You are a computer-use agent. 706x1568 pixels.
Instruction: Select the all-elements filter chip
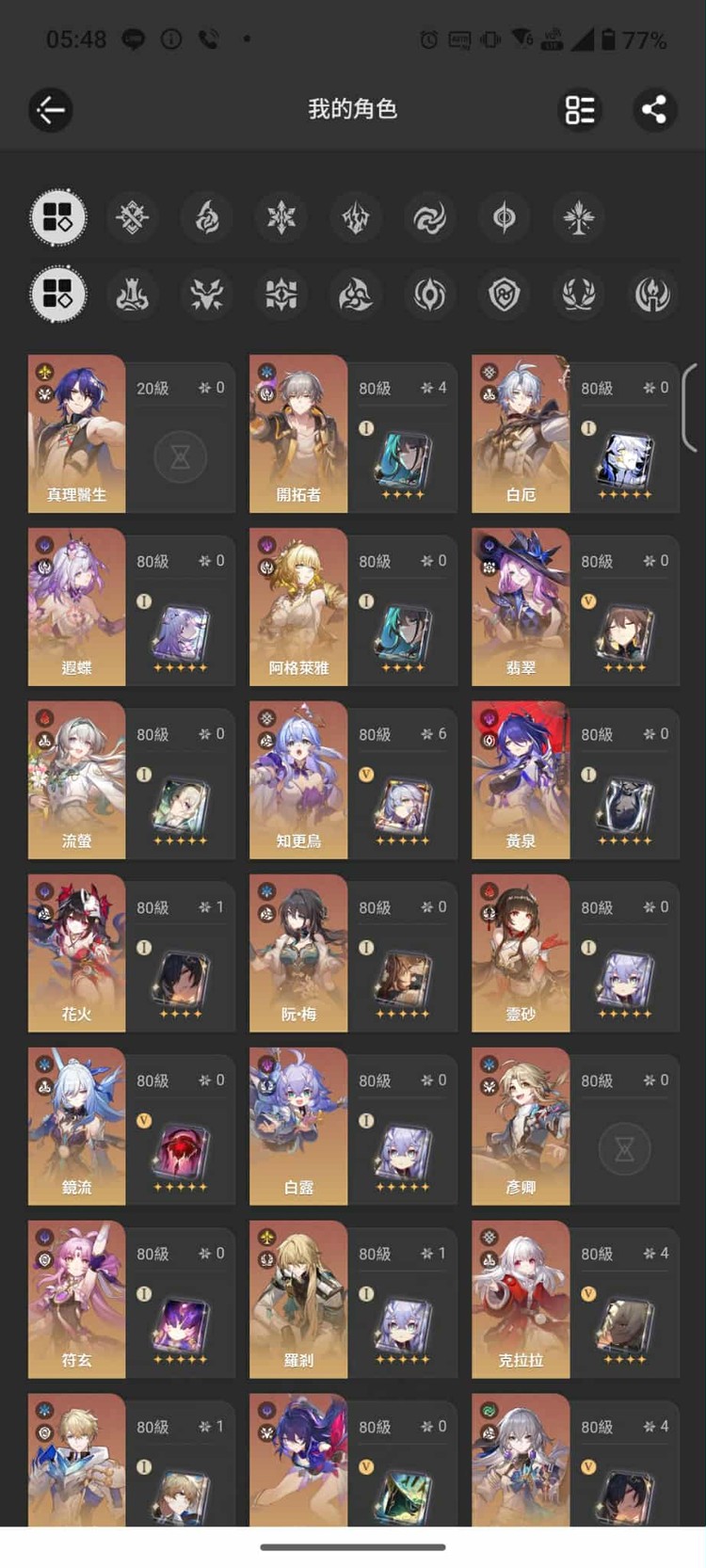(58, 218)
